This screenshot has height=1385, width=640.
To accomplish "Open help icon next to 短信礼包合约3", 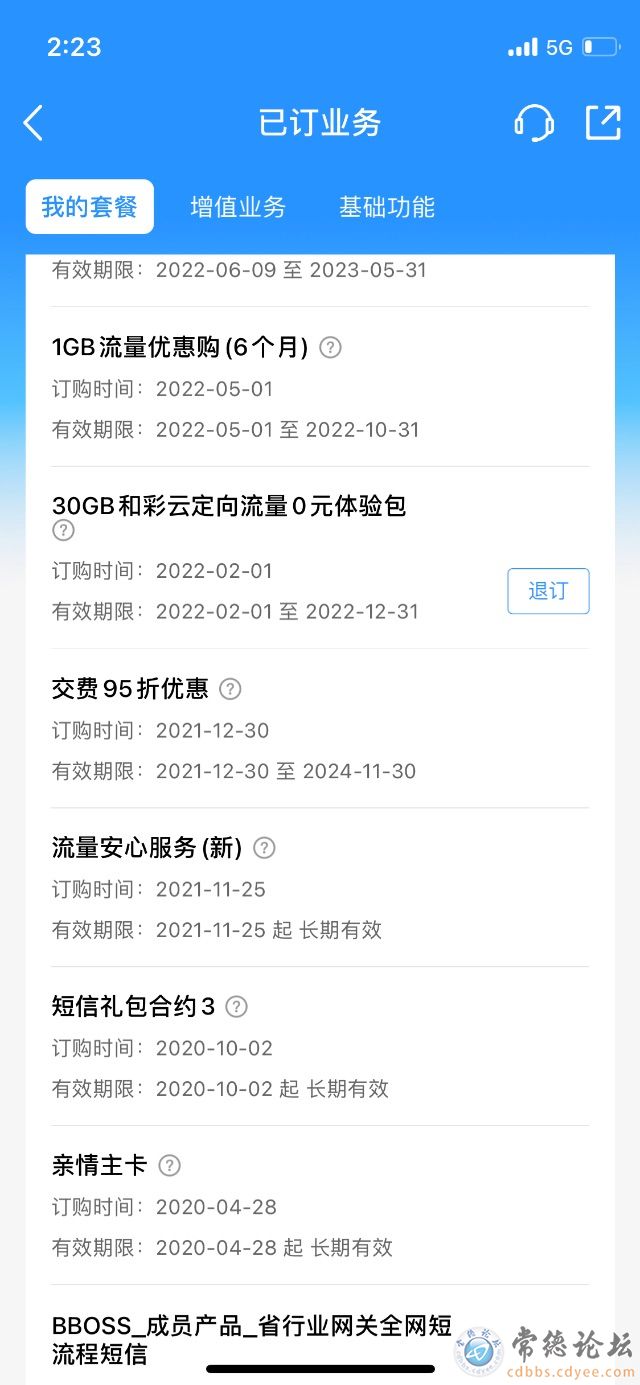I will pos(236,1007).
